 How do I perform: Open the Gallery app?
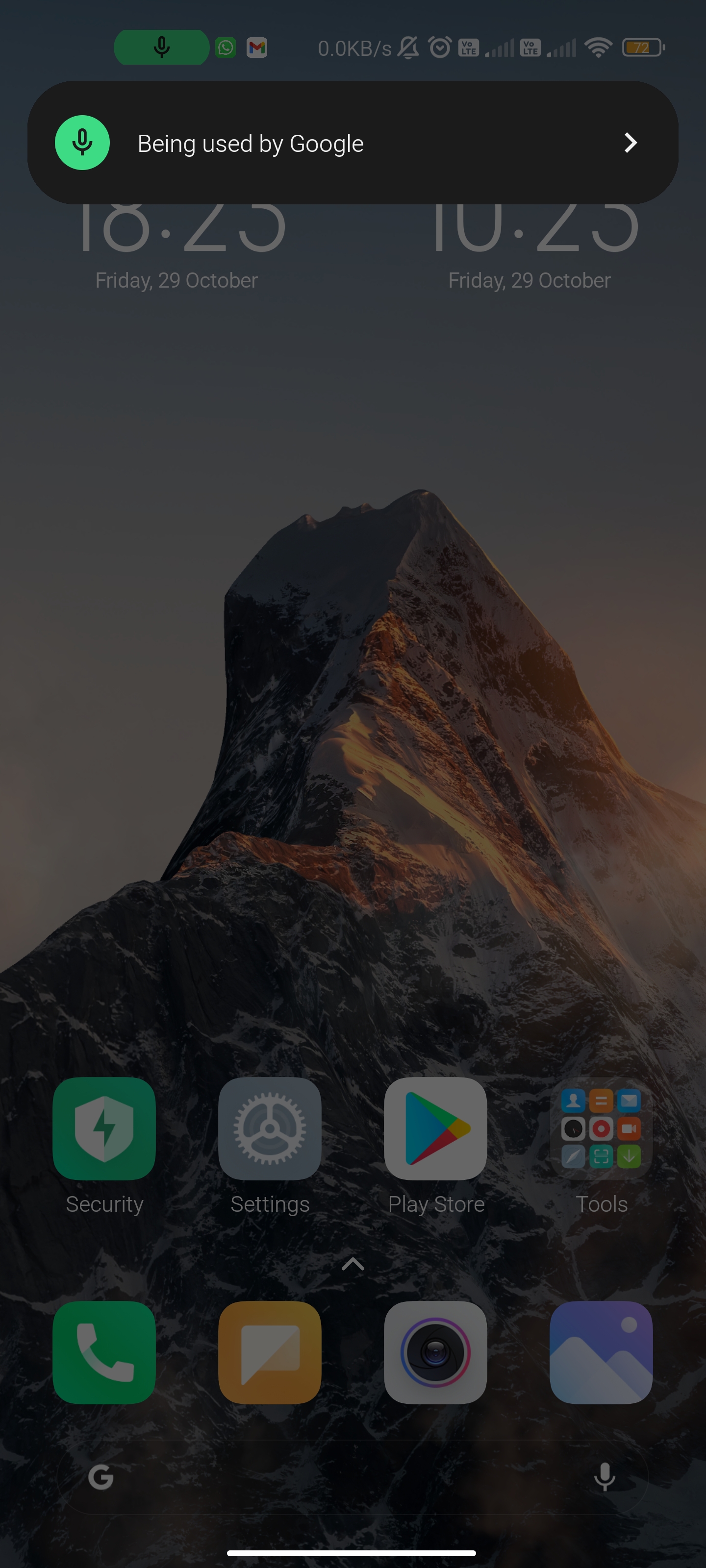tap(601, 1352)
